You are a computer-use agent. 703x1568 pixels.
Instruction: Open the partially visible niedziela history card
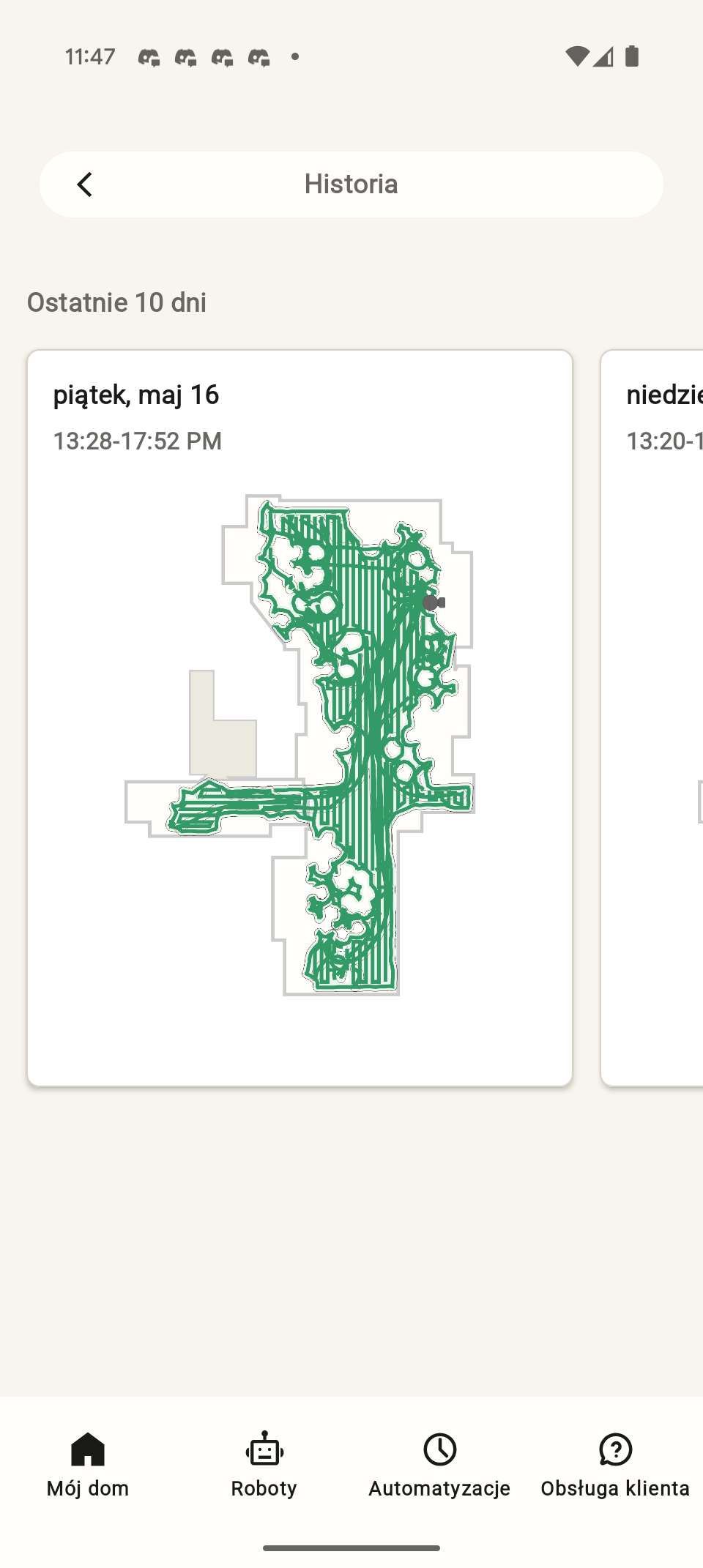point(653,717)
